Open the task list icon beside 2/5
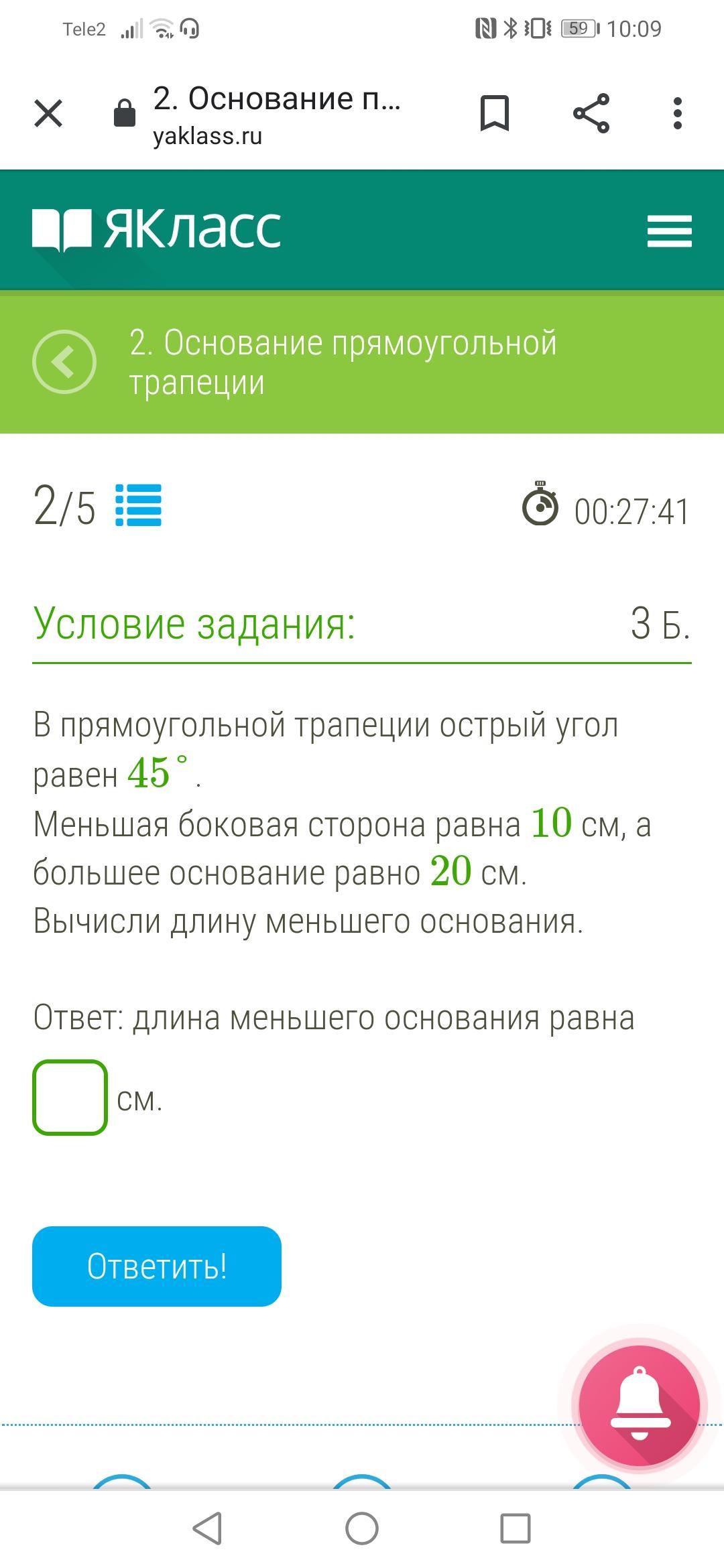 pos(138,505)
